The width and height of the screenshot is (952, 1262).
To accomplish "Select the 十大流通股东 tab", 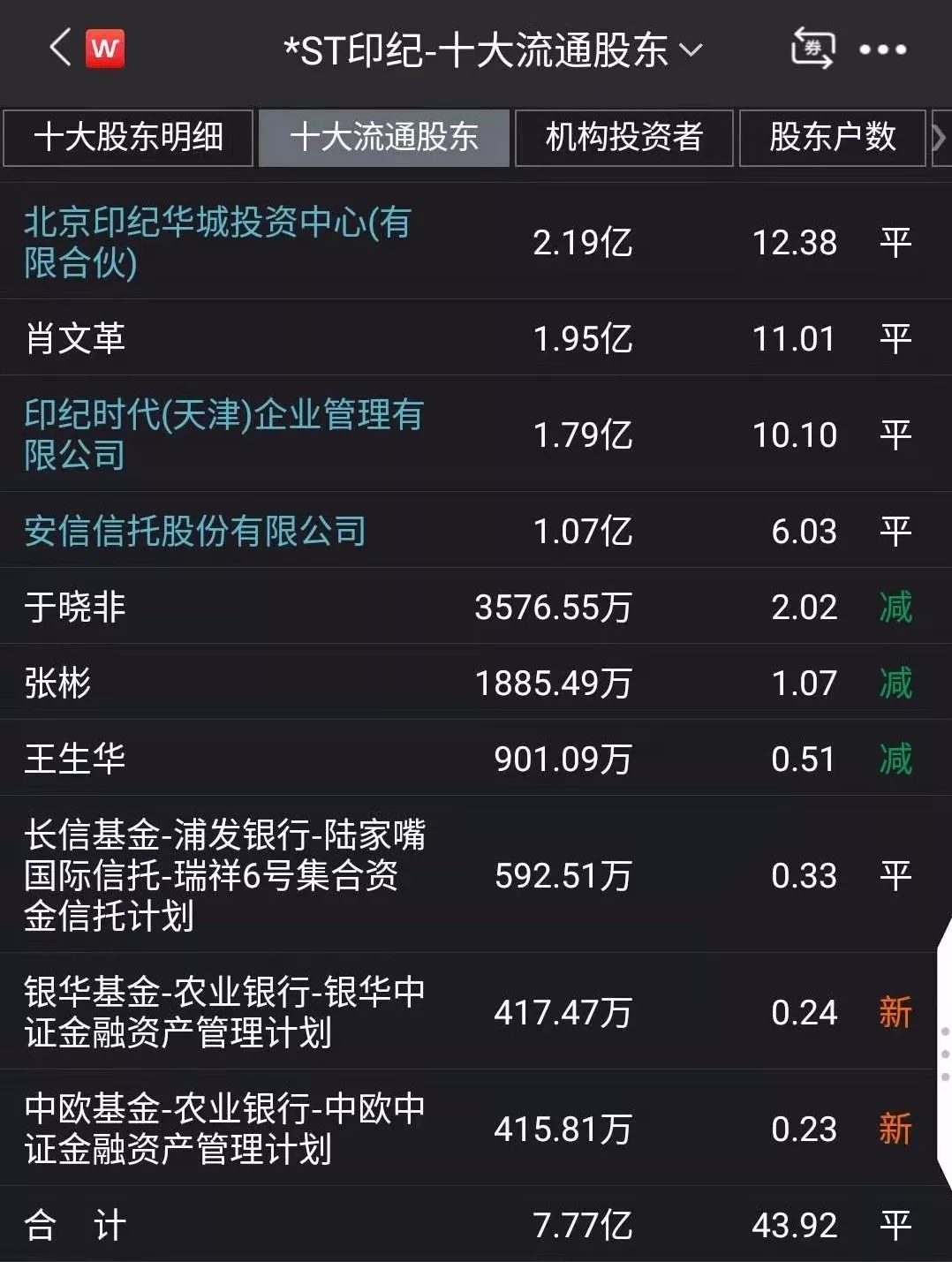I will pos(384,138).
